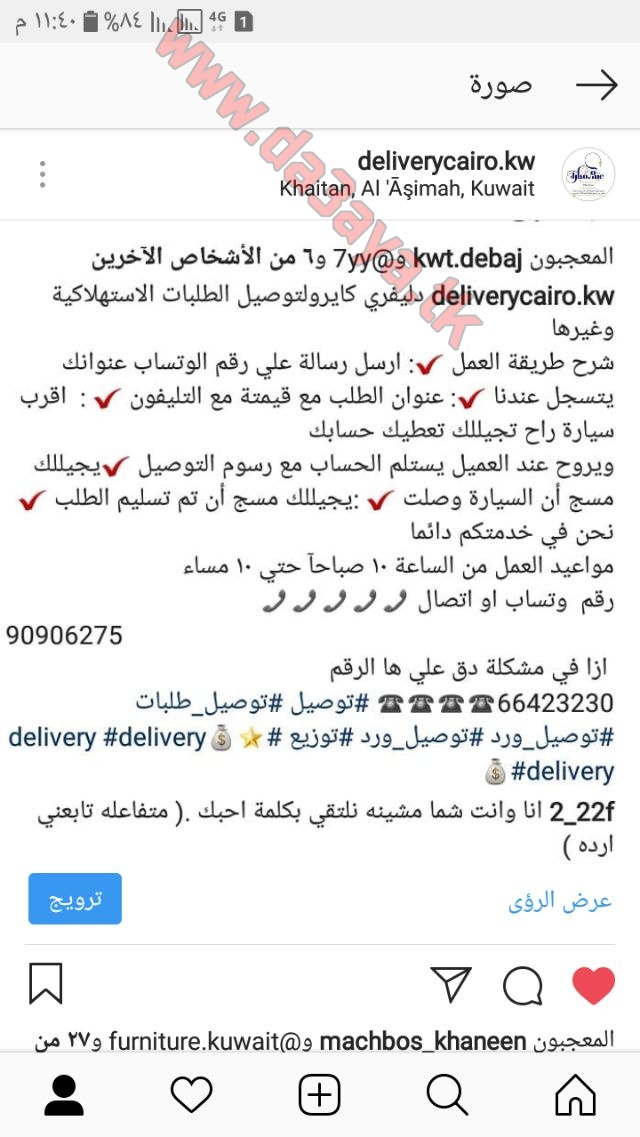Viewport: 640px width, 1137px height.
Task: Open the deliverycairo.kw profile avatar
Action: pyautogui.click(x=588, y=174)
